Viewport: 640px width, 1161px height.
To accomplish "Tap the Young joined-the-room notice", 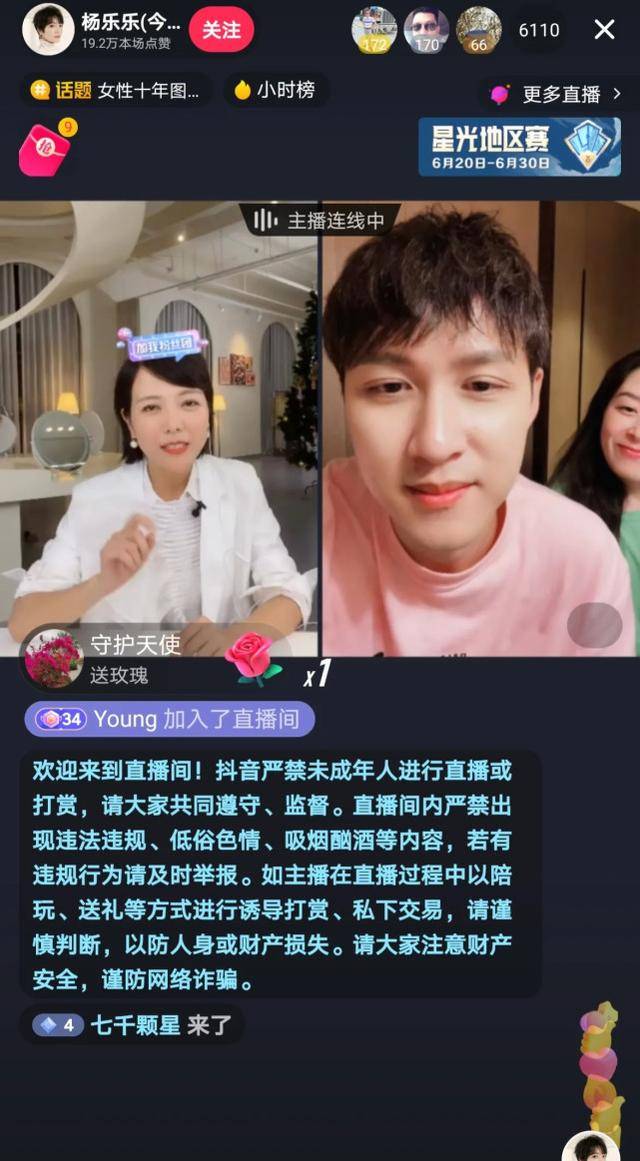I will click(170, 719).
